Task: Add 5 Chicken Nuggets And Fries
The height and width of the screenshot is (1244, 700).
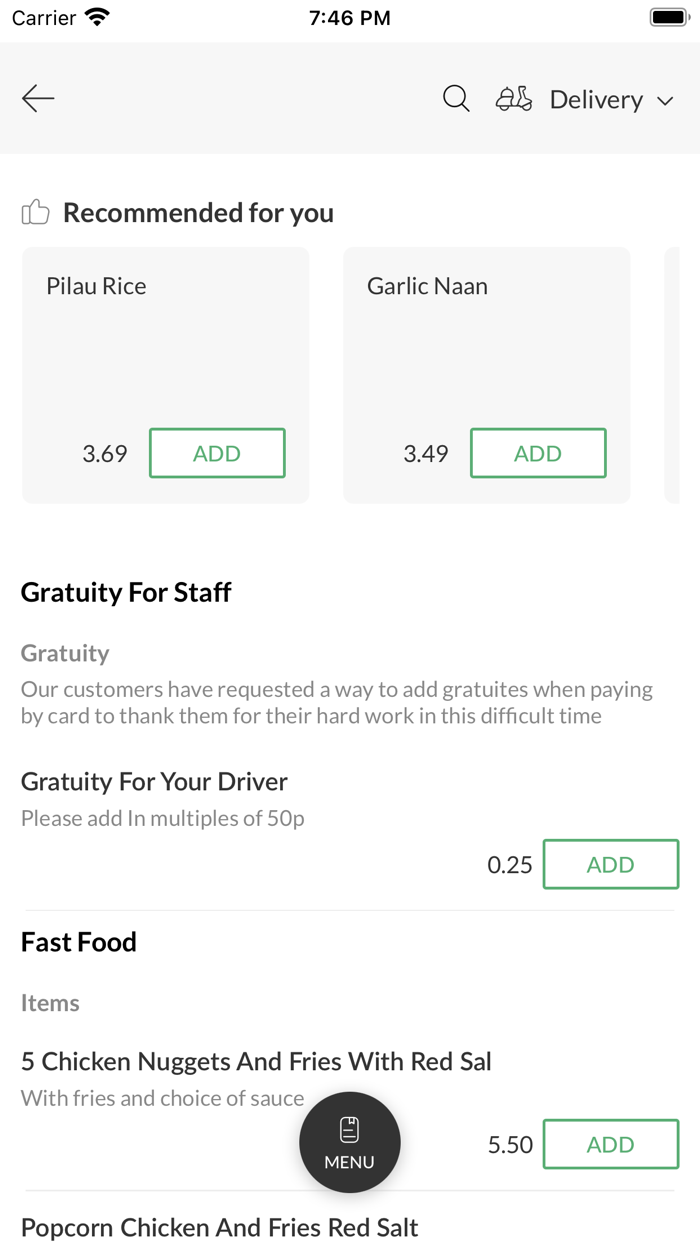Action: point(611,1144)
